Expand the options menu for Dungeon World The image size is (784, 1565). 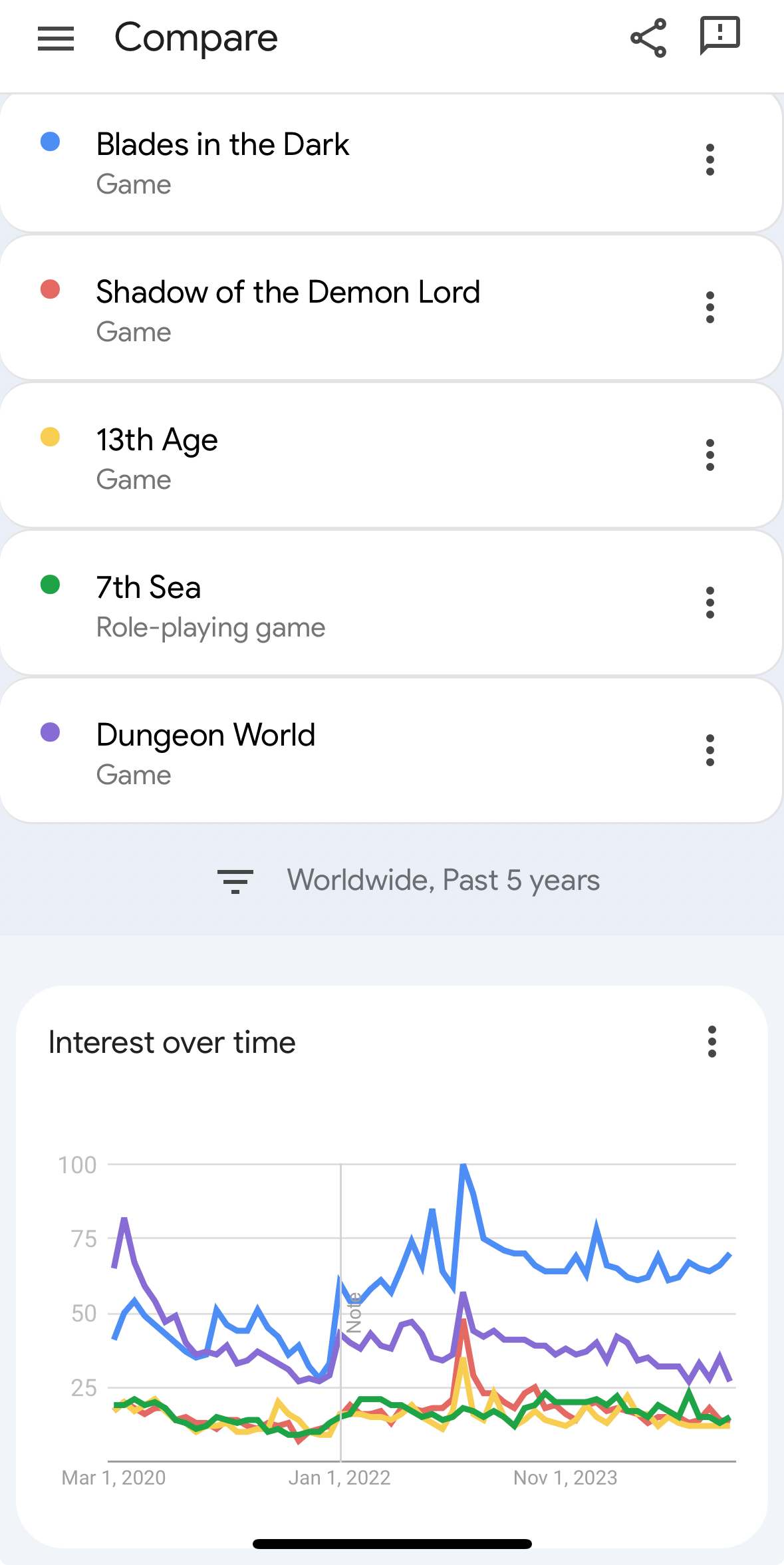[x=710, y=750]
